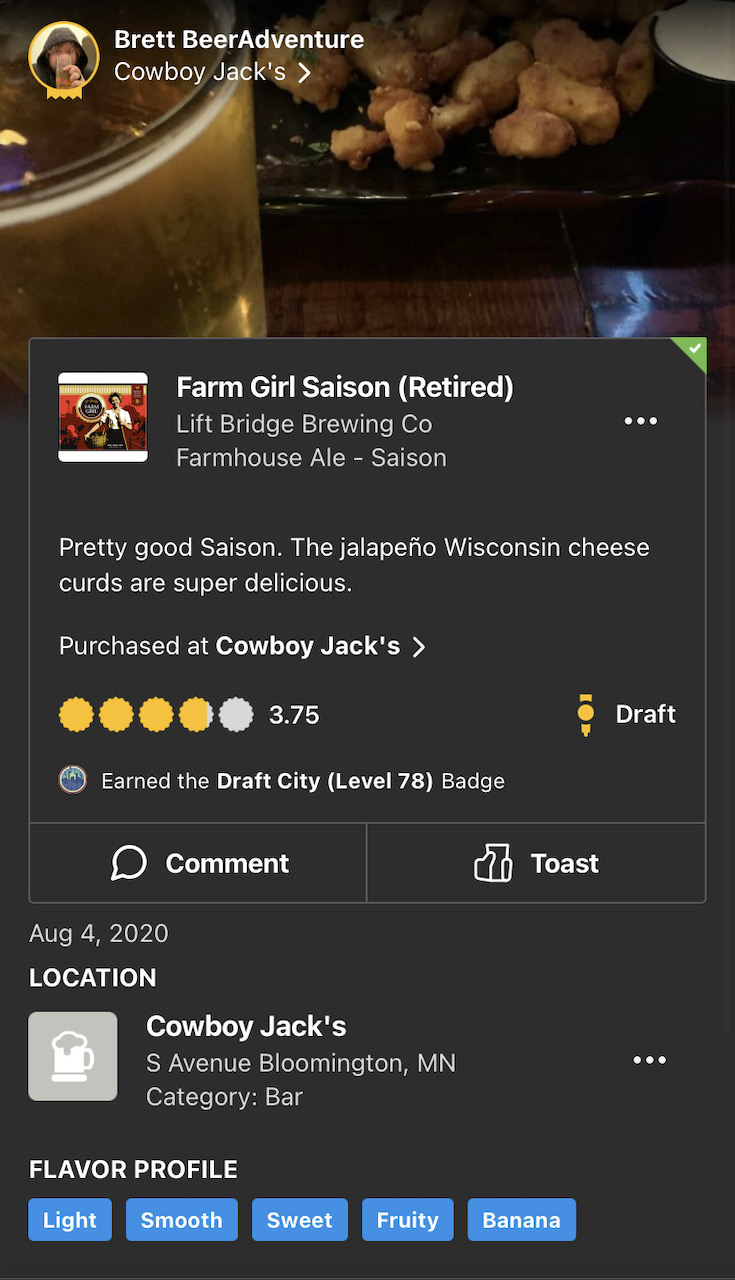Select the Smooth flavor chip
This screenshot has height=1280, width=735.
point(181,1220)
